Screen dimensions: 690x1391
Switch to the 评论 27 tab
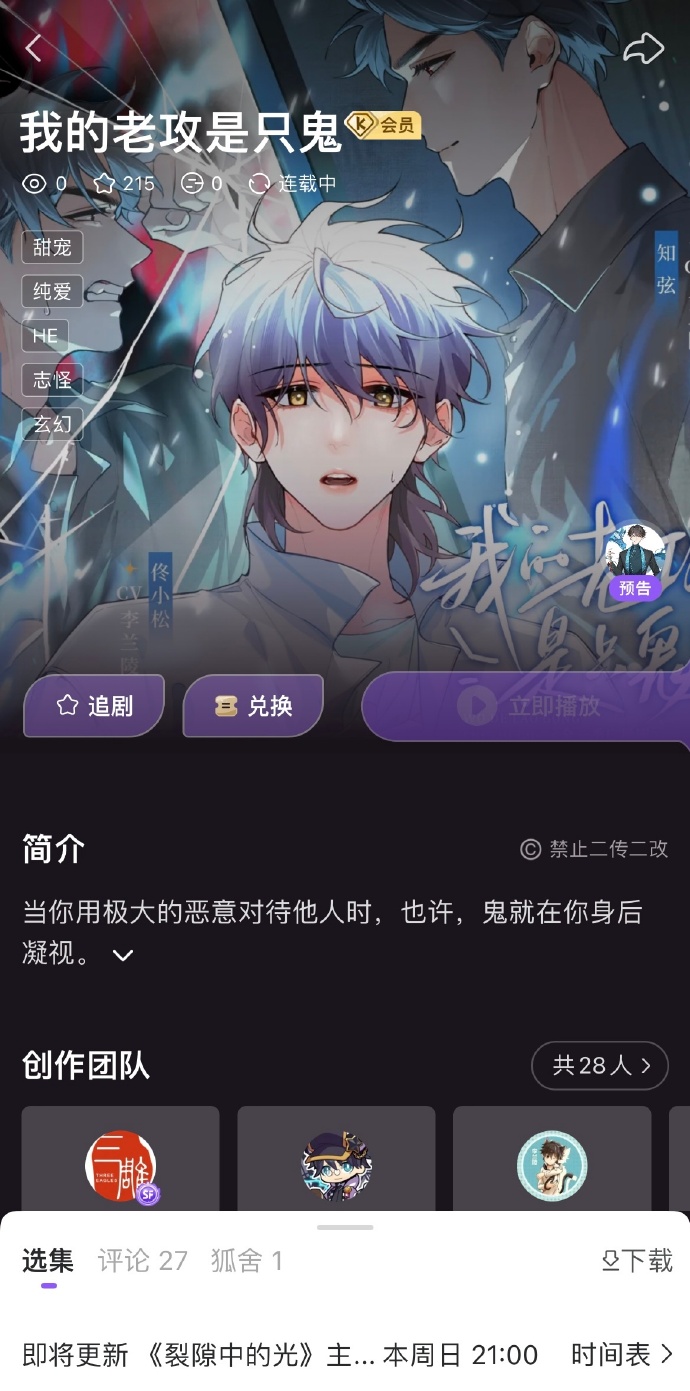tap(142, 1260)
